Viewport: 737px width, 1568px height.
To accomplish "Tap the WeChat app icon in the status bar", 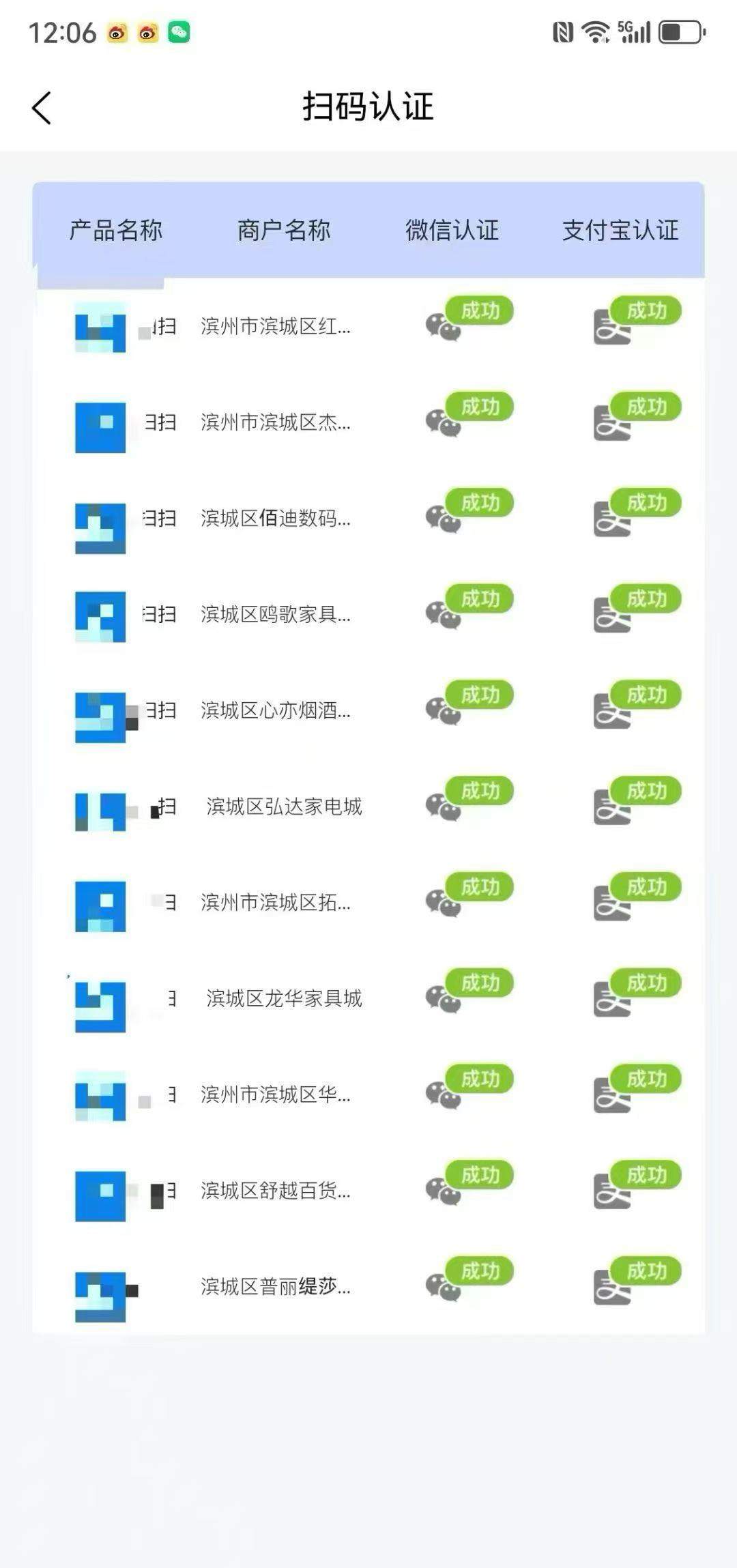I will 179,31.
